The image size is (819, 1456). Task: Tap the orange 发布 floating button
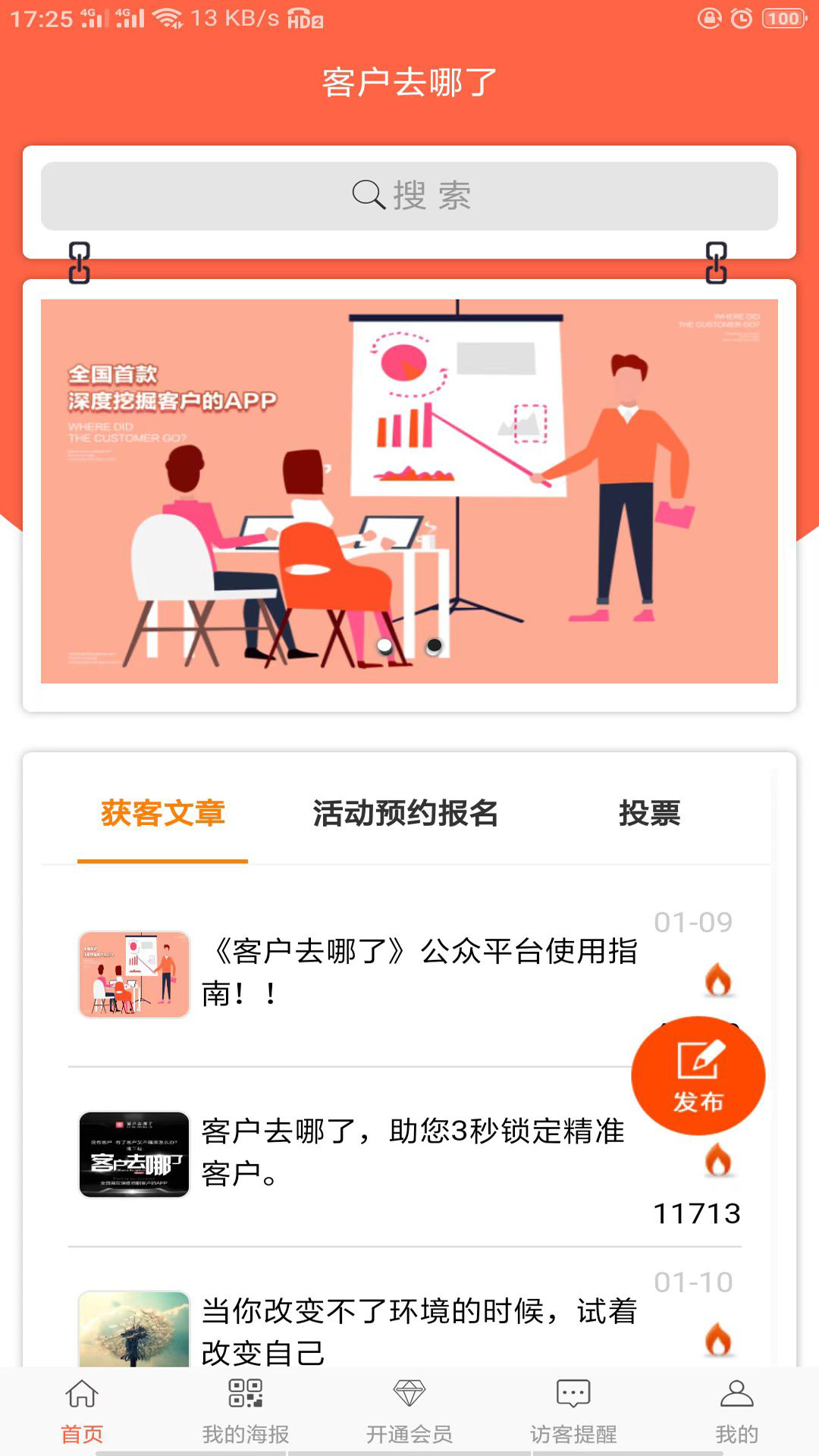pyautogui.click(x=698, y=1075)
